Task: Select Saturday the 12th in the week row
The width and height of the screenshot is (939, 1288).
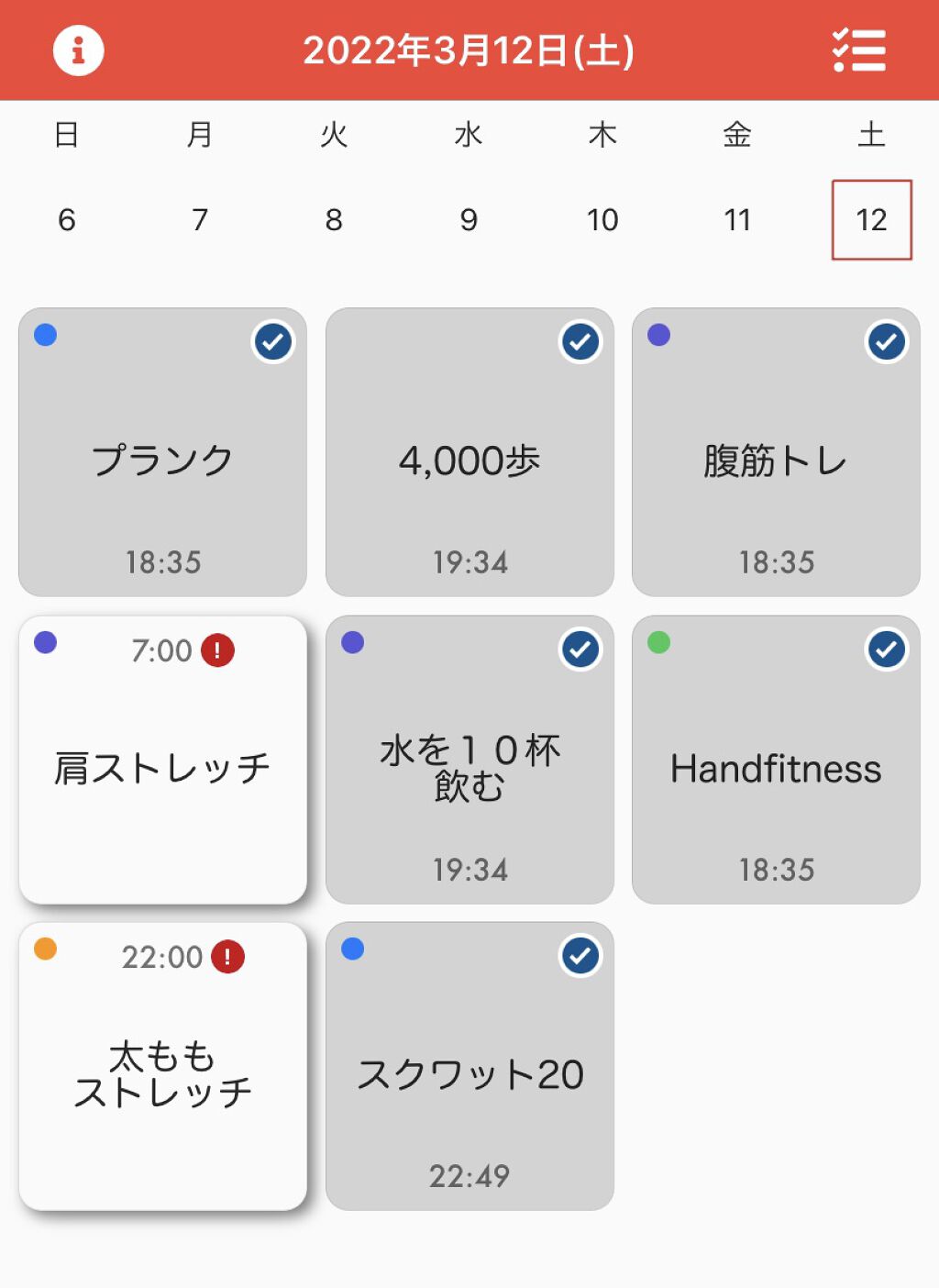Action: tap(871, 220)
